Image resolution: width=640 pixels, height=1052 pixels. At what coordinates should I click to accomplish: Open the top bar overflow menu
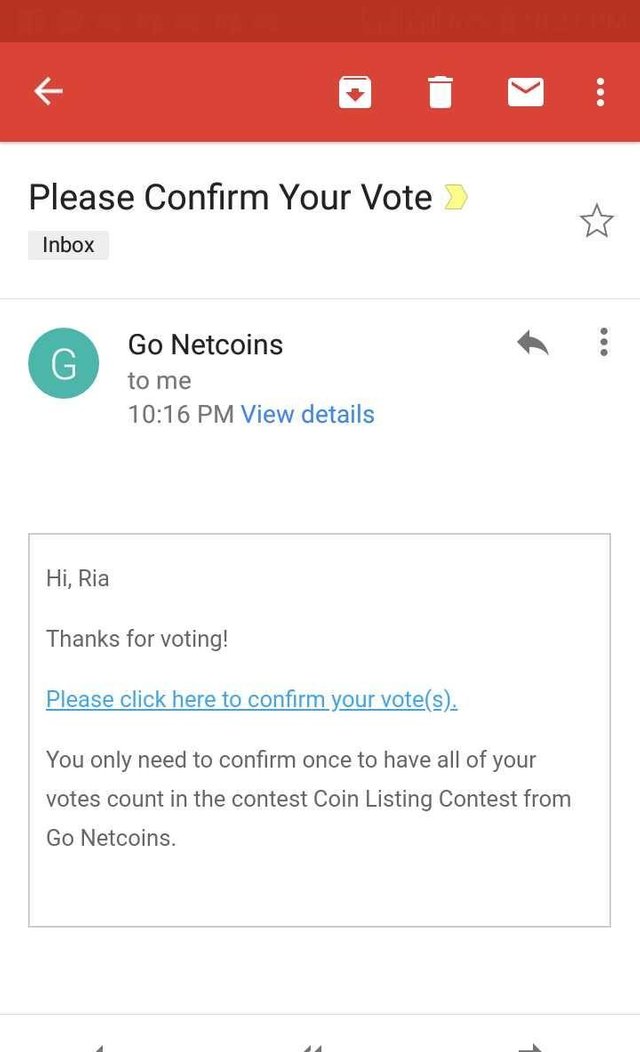[600, 93]
